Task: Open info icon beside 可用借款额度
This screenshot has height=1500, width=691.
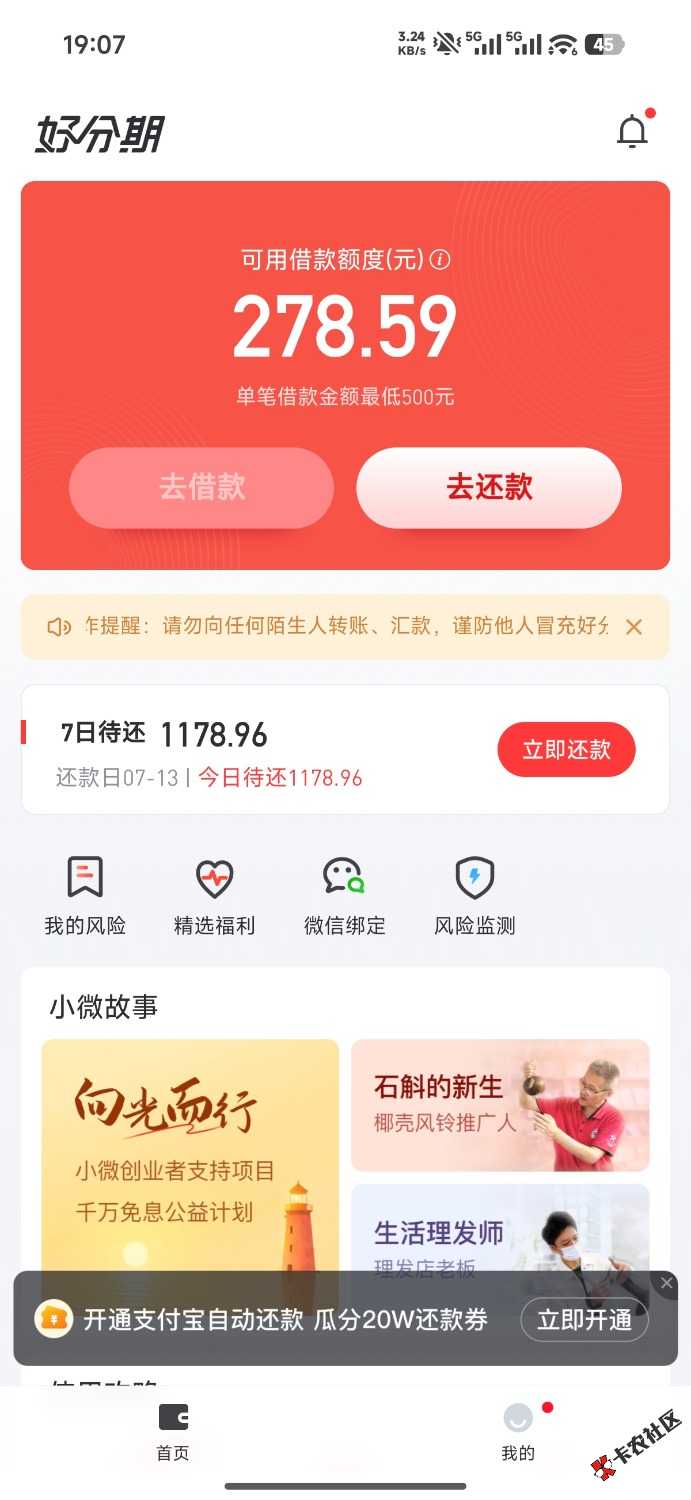Action: (440, 260)
